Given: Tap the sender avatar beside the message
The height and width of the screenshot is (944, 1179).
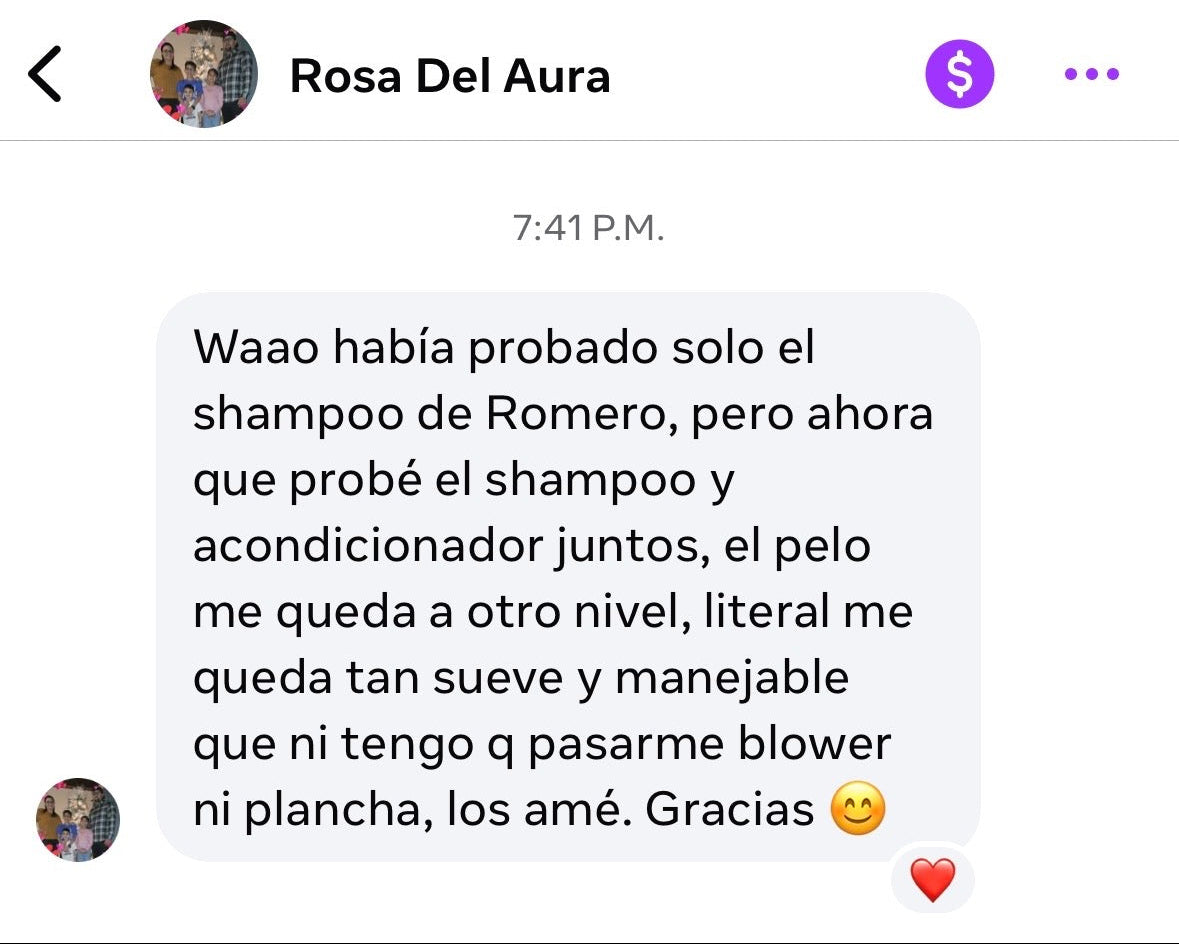Looking at the screenshot, I should pyautogui.click(x=78, y=819).
